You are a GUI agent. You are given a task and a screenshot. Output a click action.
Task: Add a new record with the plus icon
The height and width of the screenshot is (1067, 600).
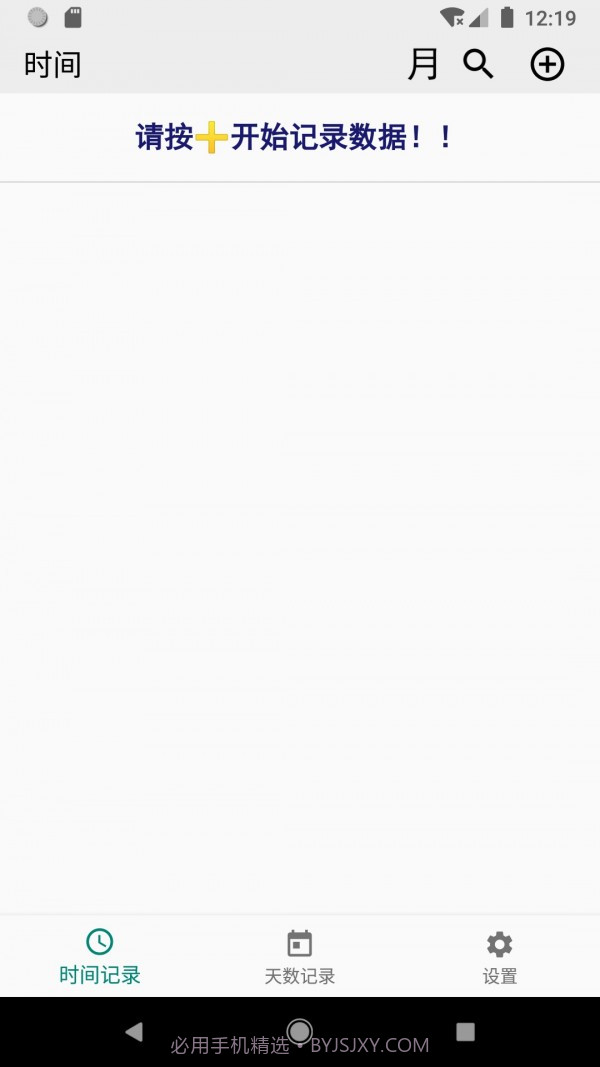point(547,65)
